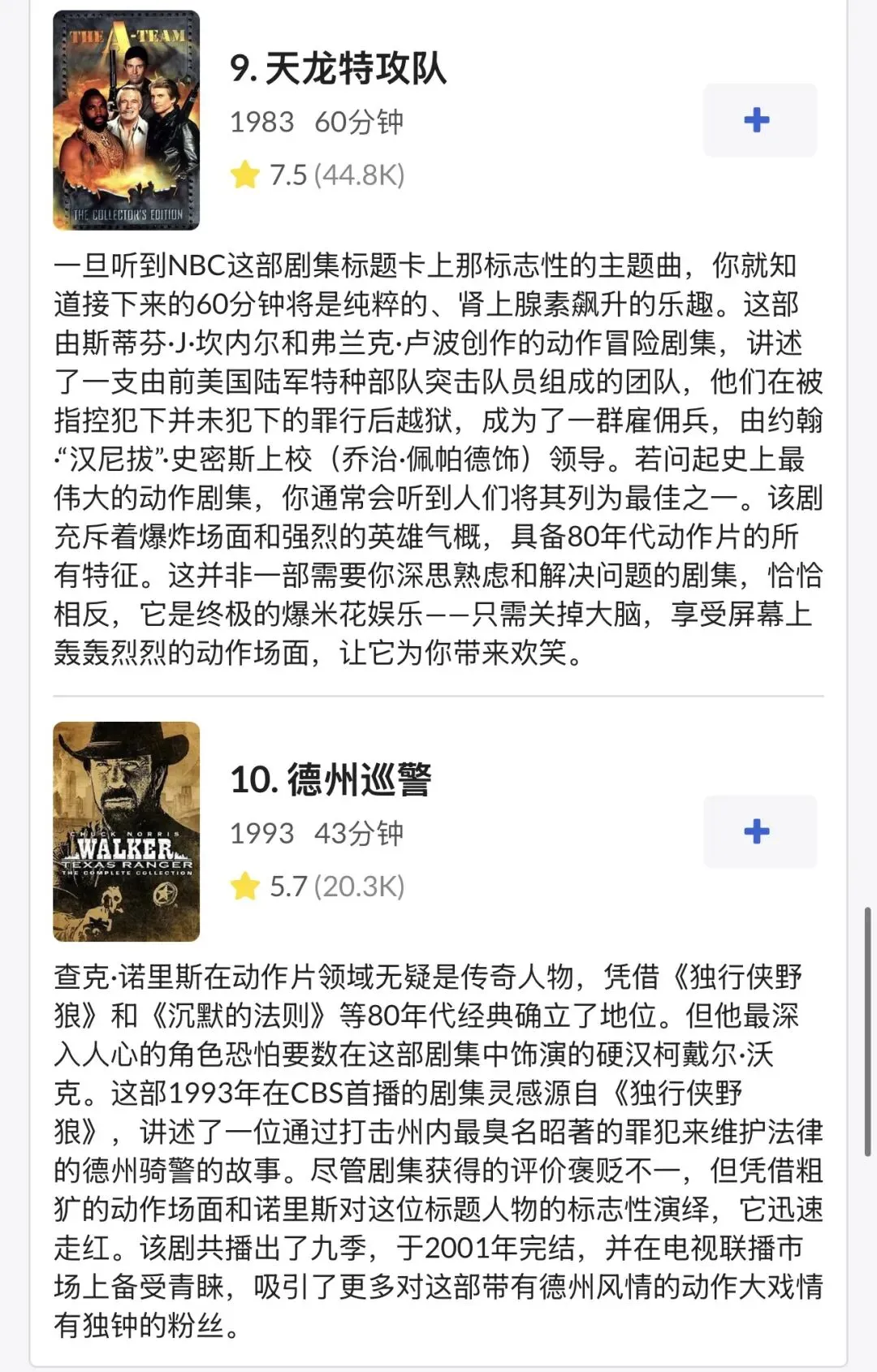The image size is (877, 1372).
Task: Open the Walker Texas Ranger poster
Action: coord(127,831)
